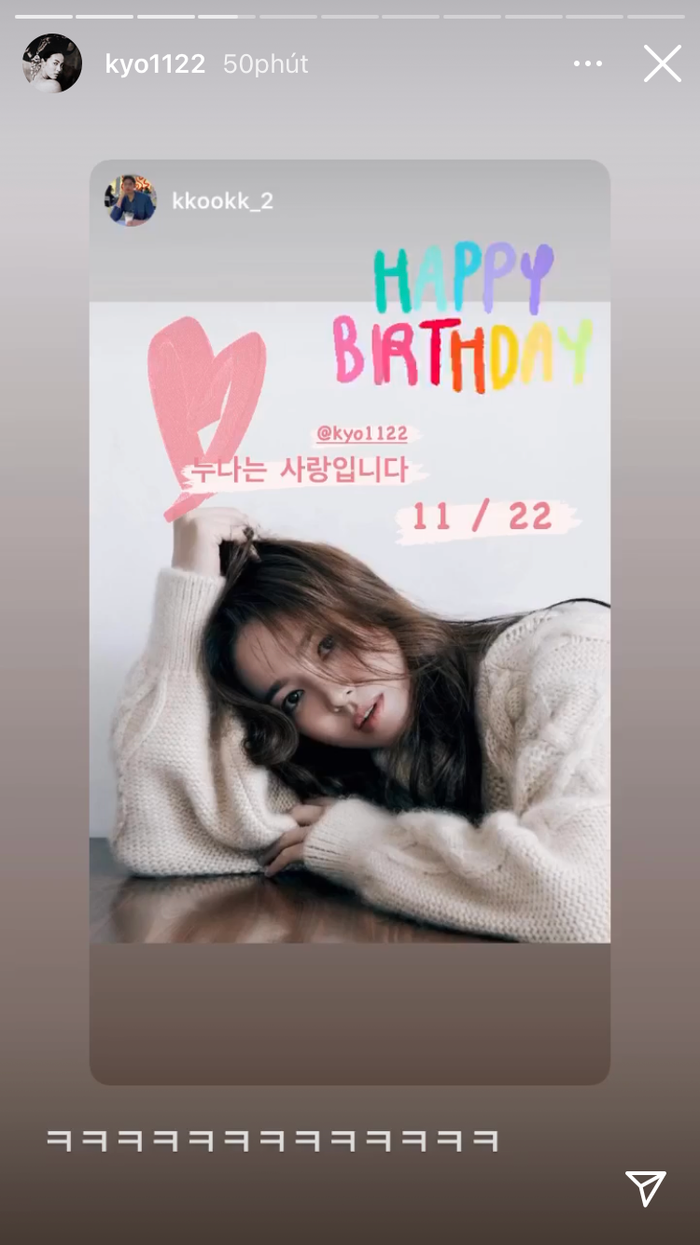This screenshot has width=700, height=1245.
Task: Open the three-dot story options menu
Action: coord(588,64)
